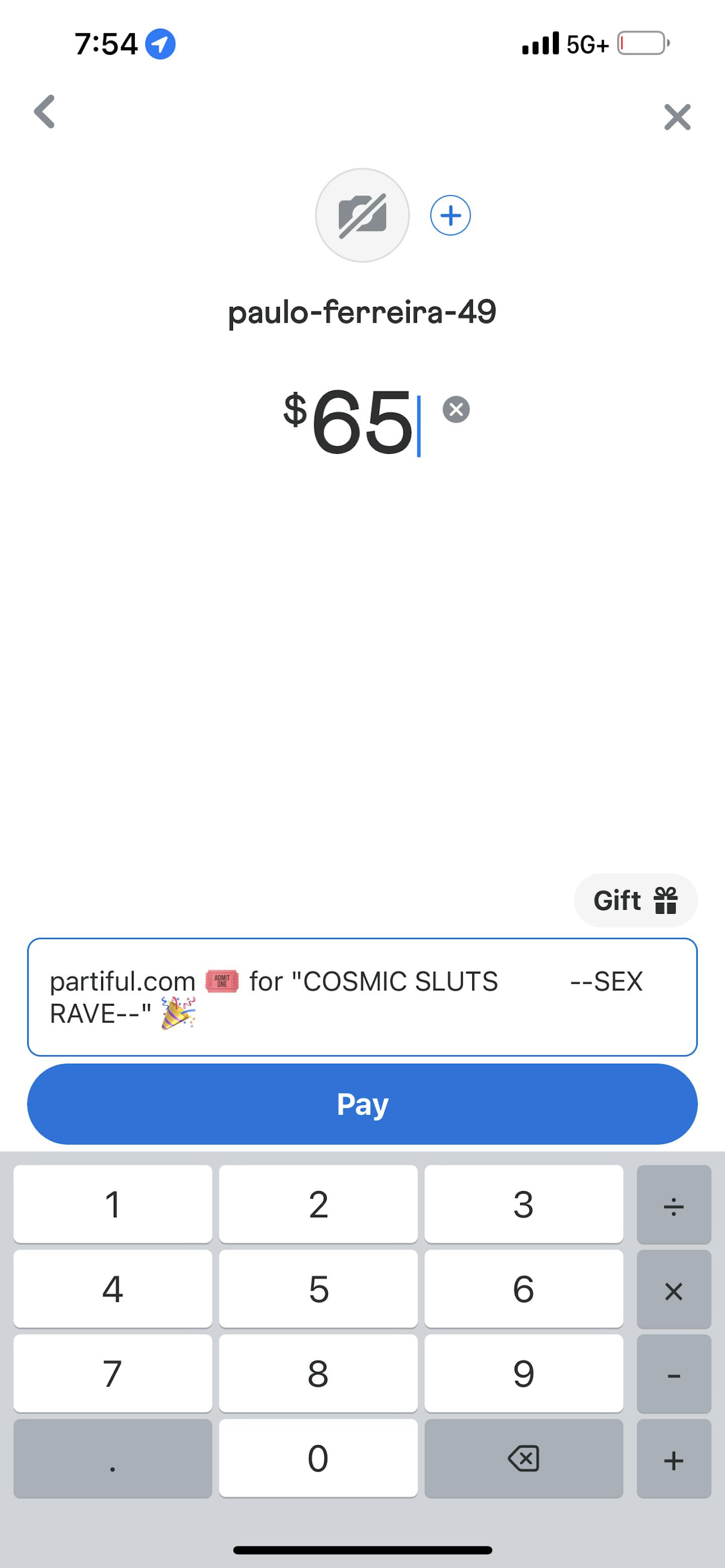Tap the recipient's profile photo
The width and height of the screenshot is (725, 1568).
pos(362,215)
